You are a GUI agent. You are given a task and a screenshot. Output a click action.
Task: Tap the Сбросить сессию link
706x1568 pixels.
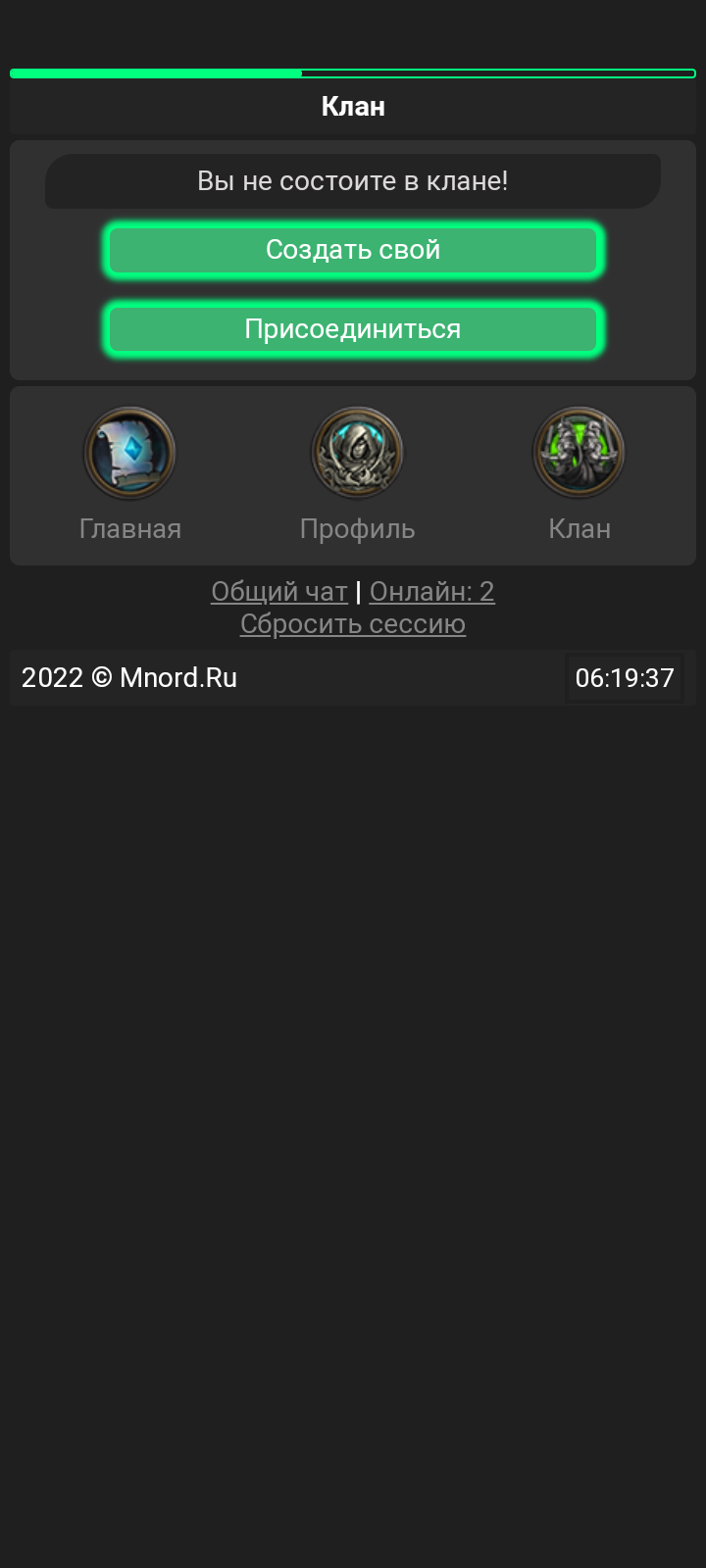tap(353, 624)
